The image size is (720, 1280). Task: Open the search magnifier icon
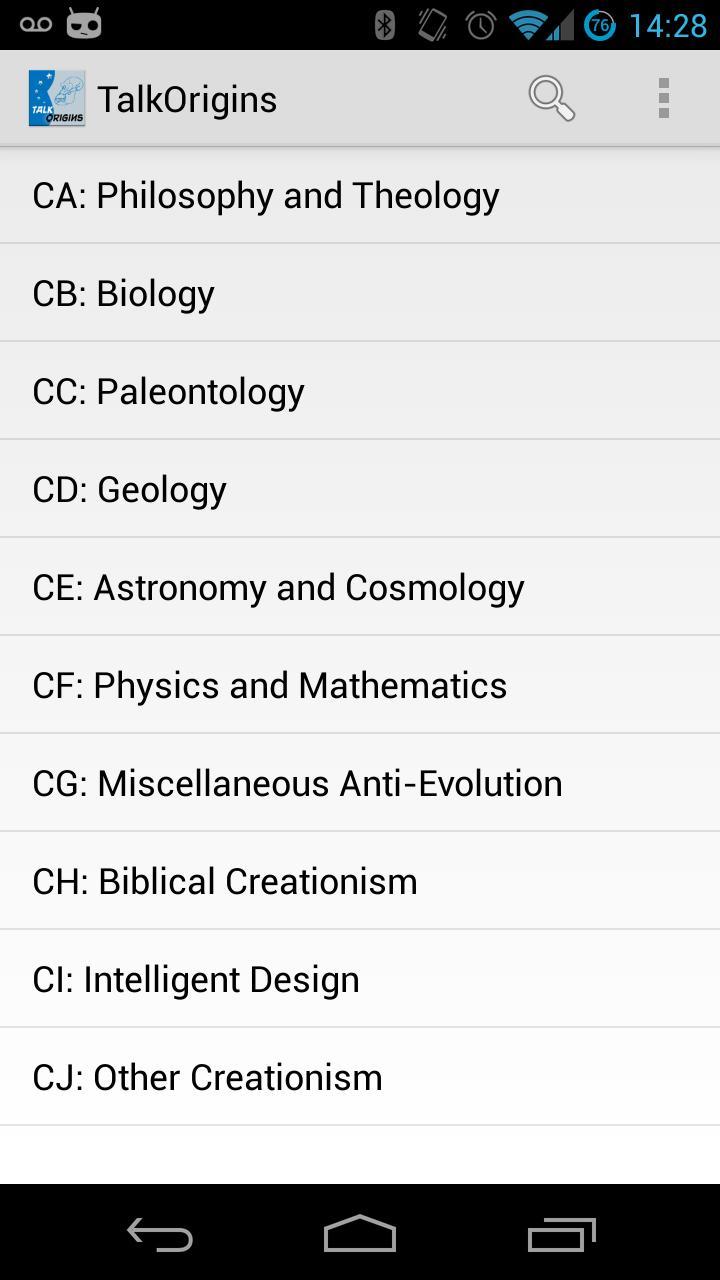(551, 98)
